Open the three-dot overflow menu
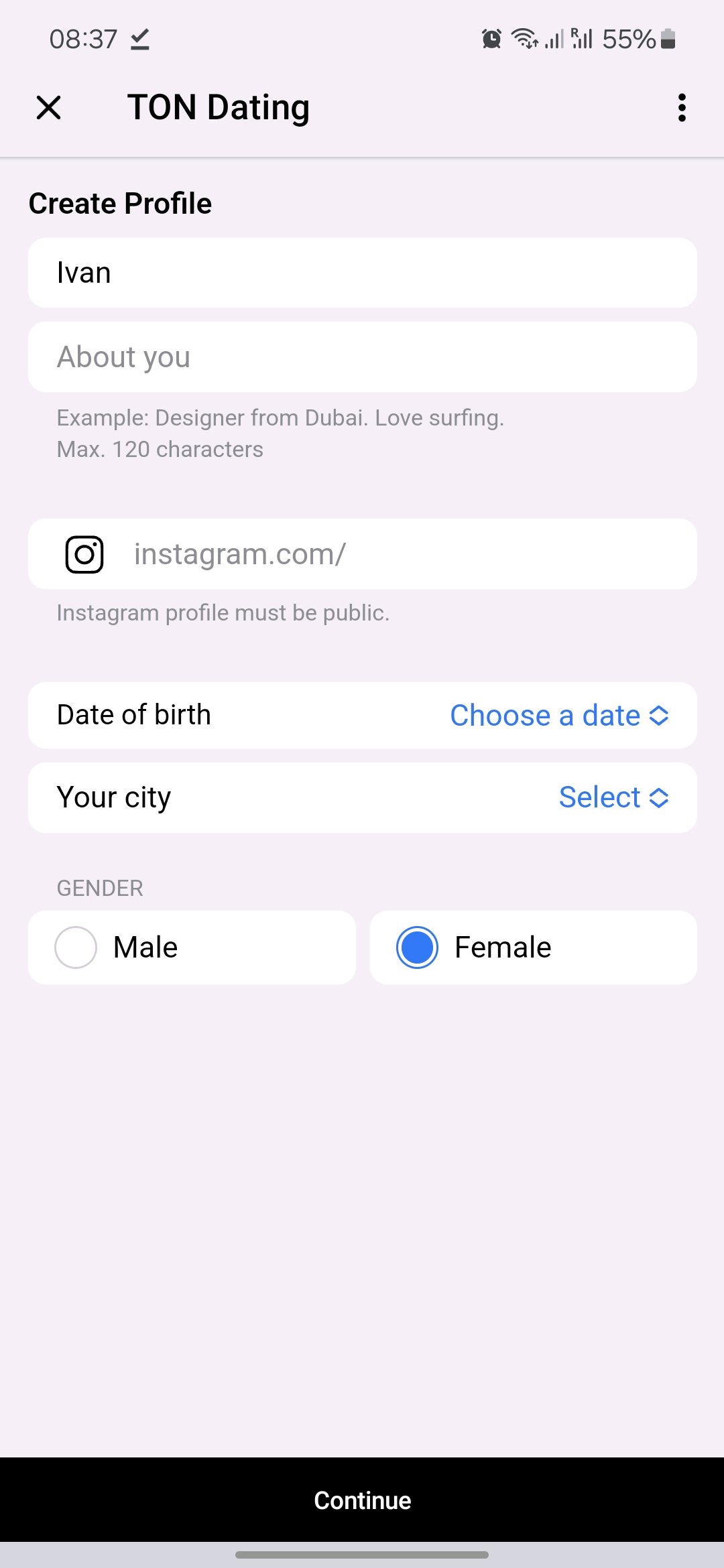The image size is (724, 1568). (x=682, y=107)
